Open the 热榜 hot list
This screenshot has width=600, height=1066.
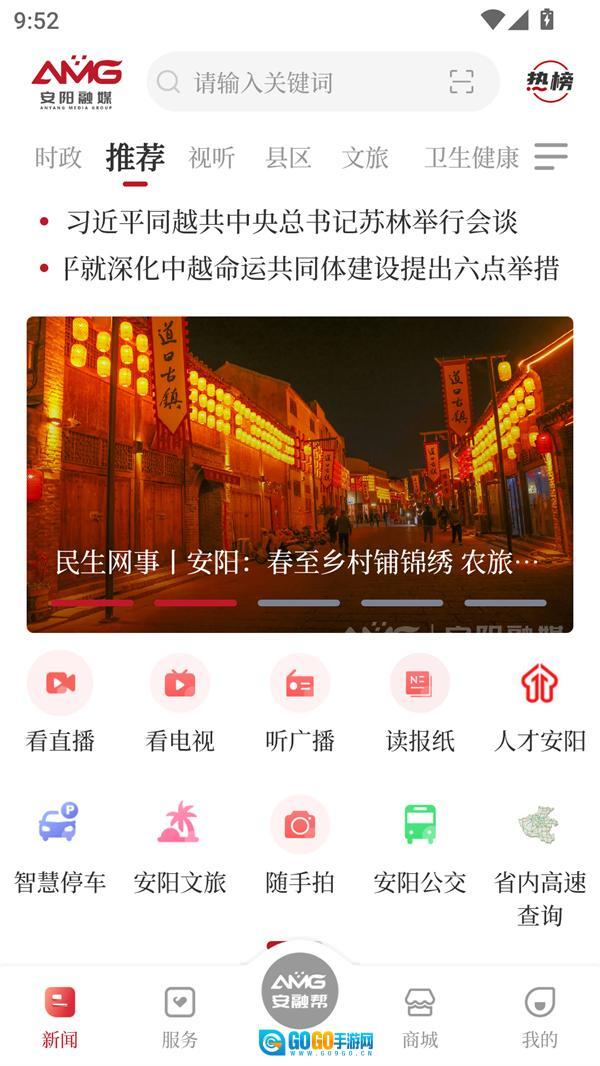pos(549,82)
